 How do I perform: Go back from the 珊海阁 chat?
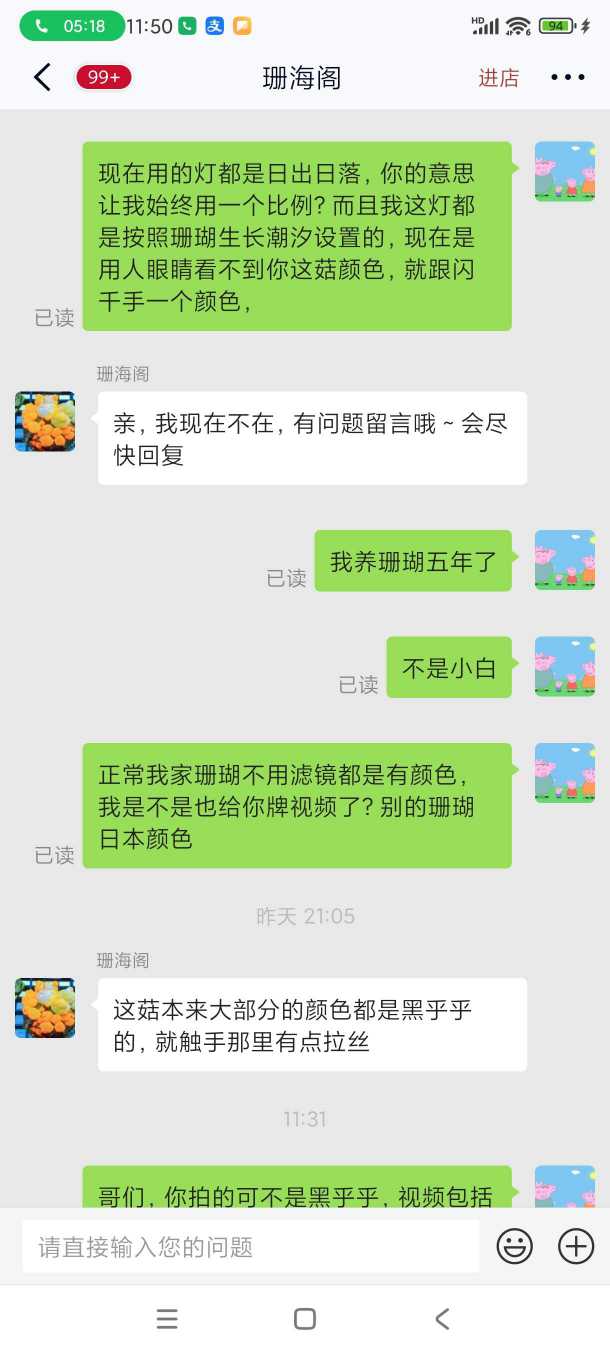click(x=42, y=78)
